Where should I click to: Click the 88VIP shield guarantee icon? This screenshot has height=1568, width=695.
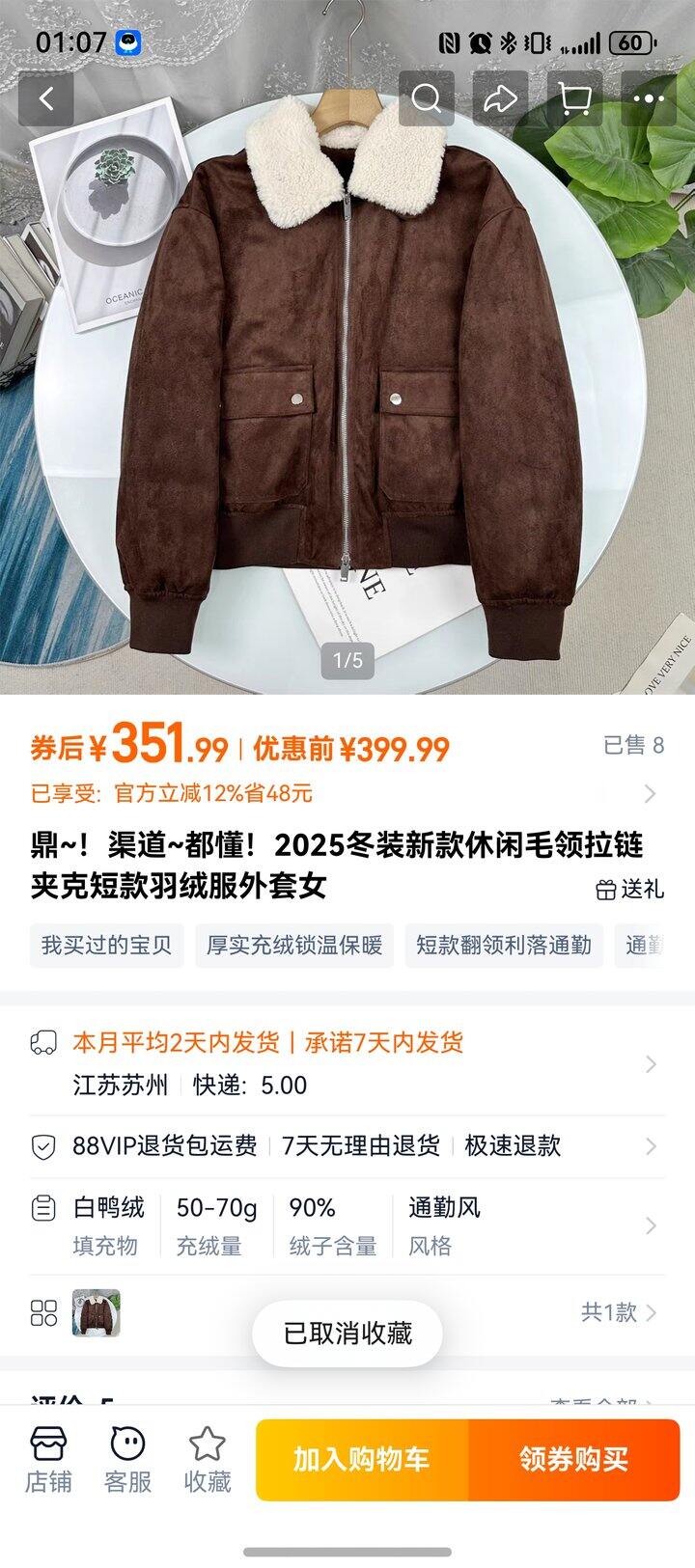[x=42, y=1145]
